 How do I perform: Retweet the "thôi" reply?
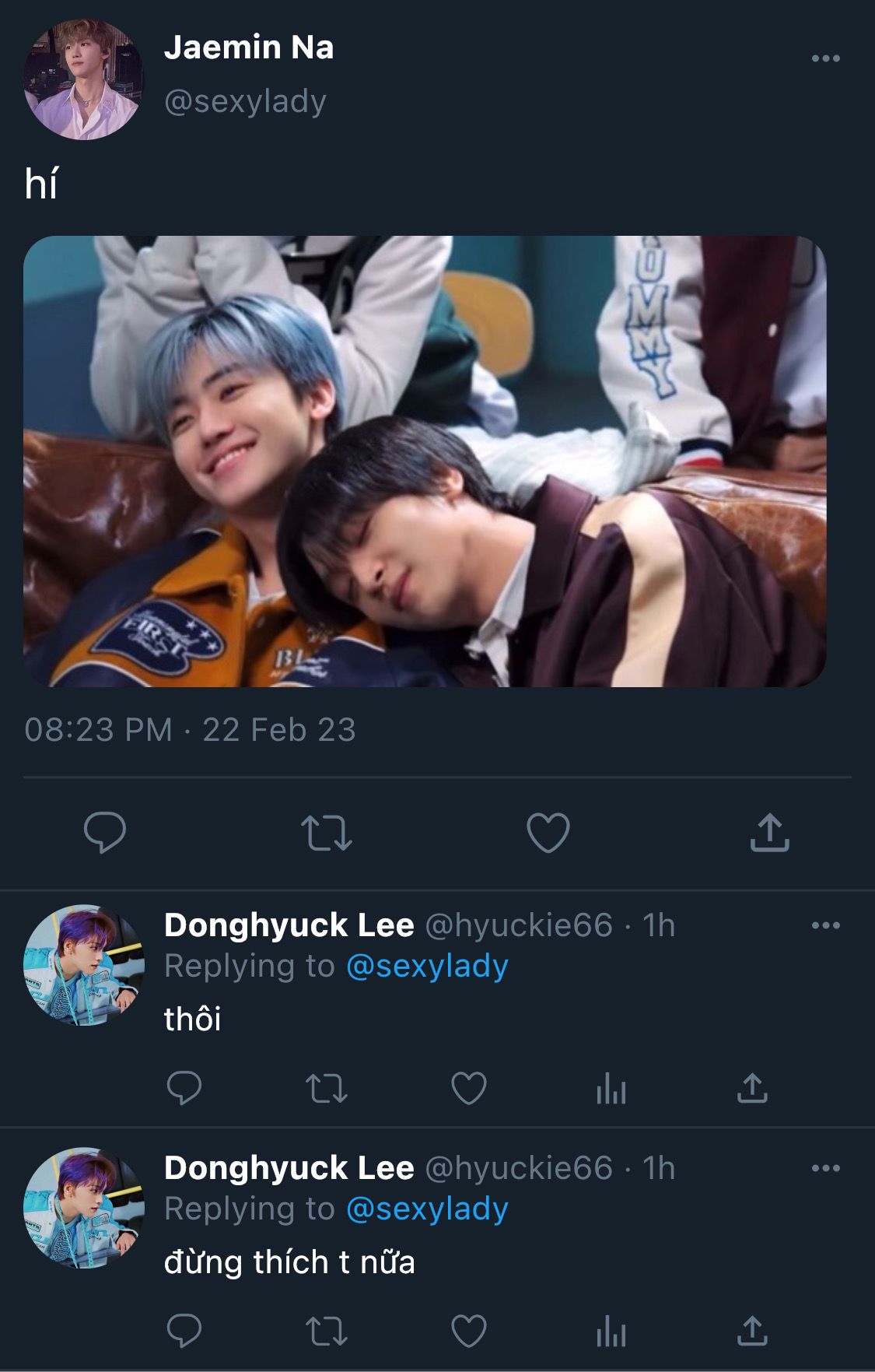327,1088
